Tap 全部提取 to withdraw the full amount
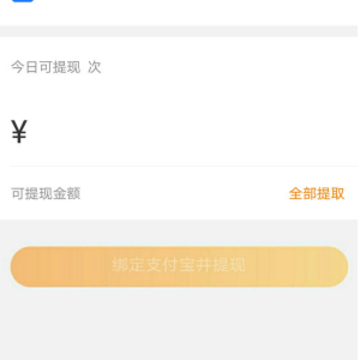 point(316,193)
